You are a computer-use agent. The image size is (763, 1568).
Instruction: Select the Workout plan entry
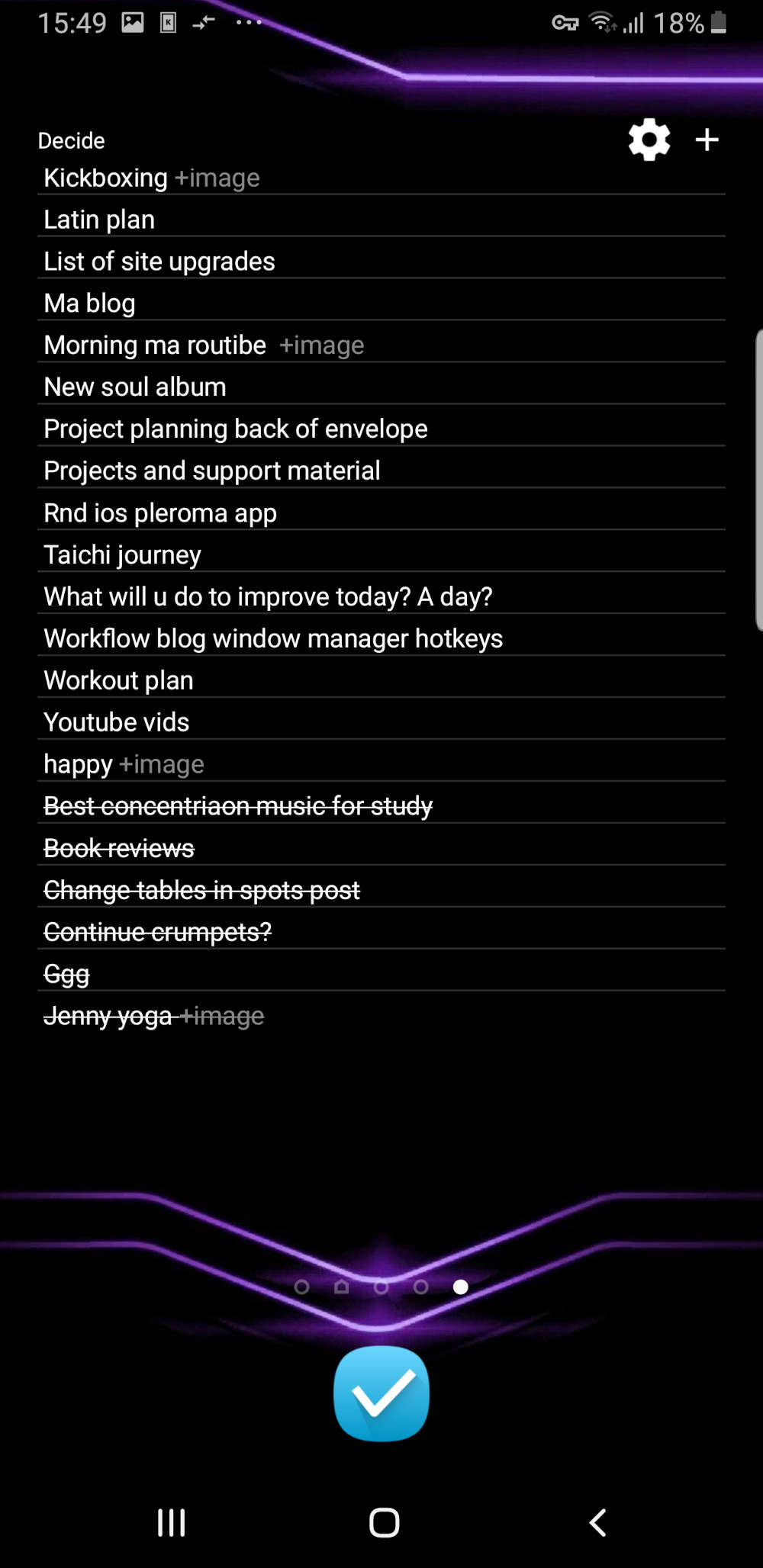coord(119,681)
